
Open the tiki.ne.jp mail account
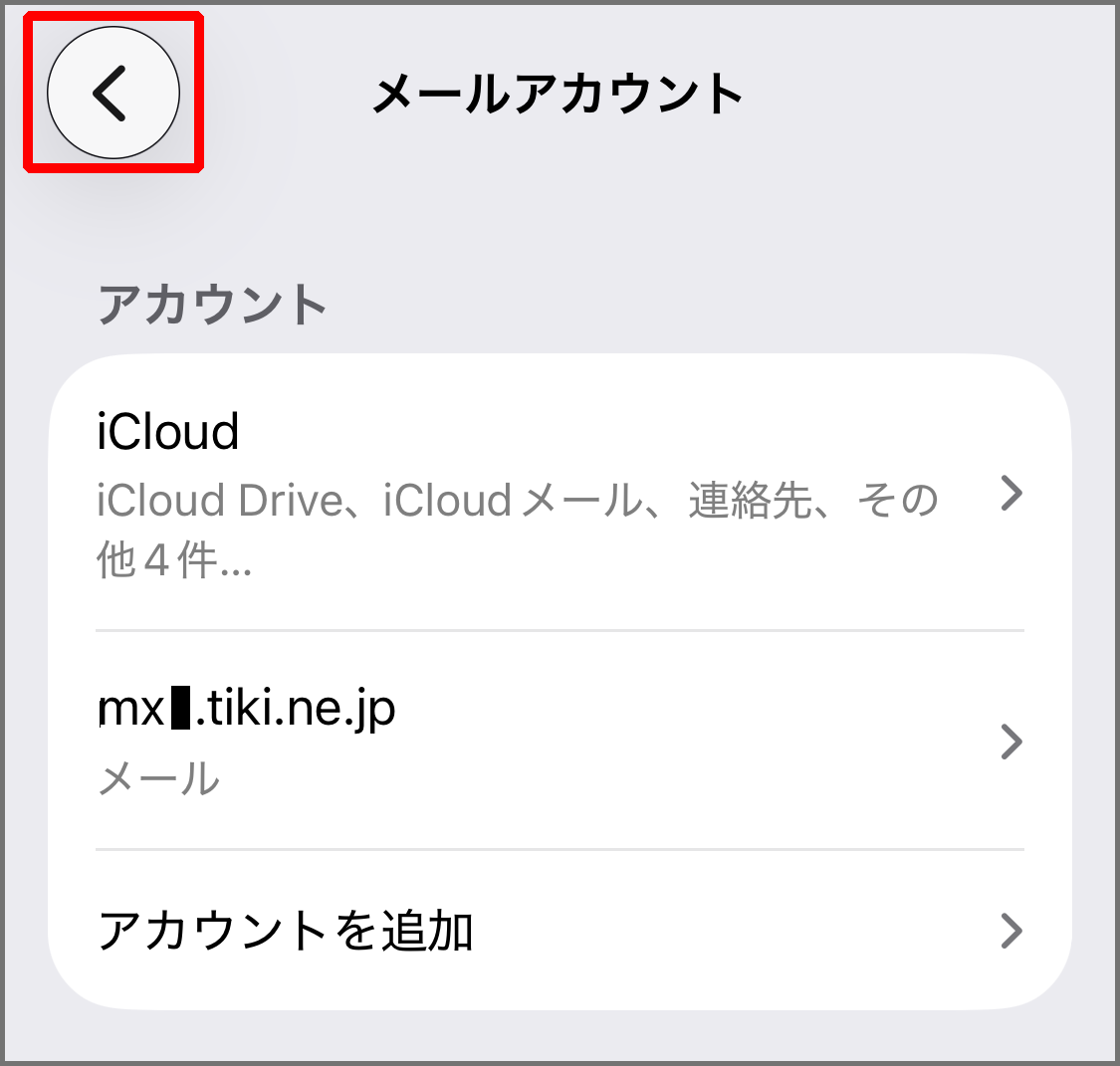pos(558,741)
